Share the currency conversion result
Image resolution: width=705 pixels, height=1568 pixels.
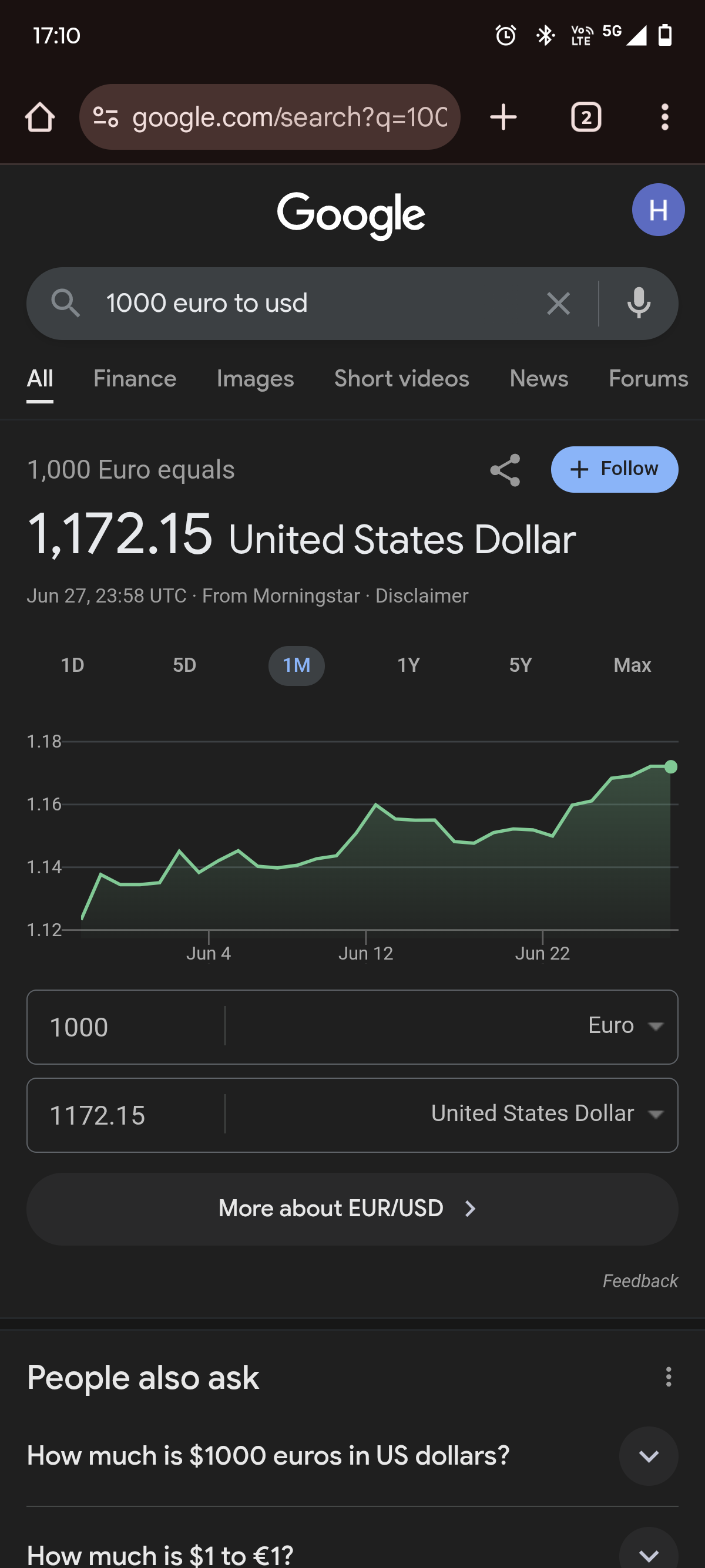tap(505, 470)
